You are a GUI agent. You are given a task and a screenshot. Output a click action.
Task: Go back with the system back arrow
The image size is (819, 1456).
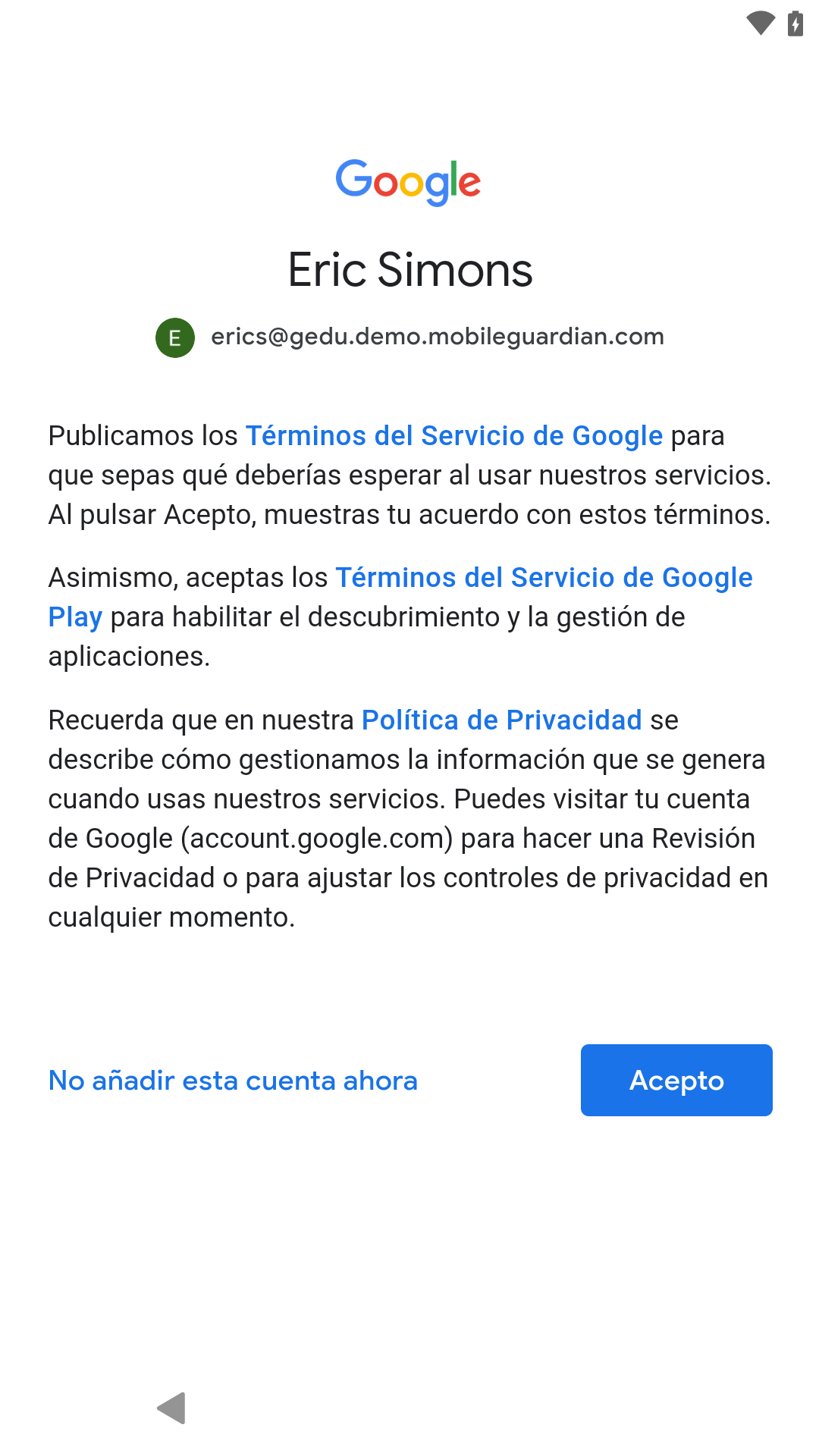[172, 1408]
